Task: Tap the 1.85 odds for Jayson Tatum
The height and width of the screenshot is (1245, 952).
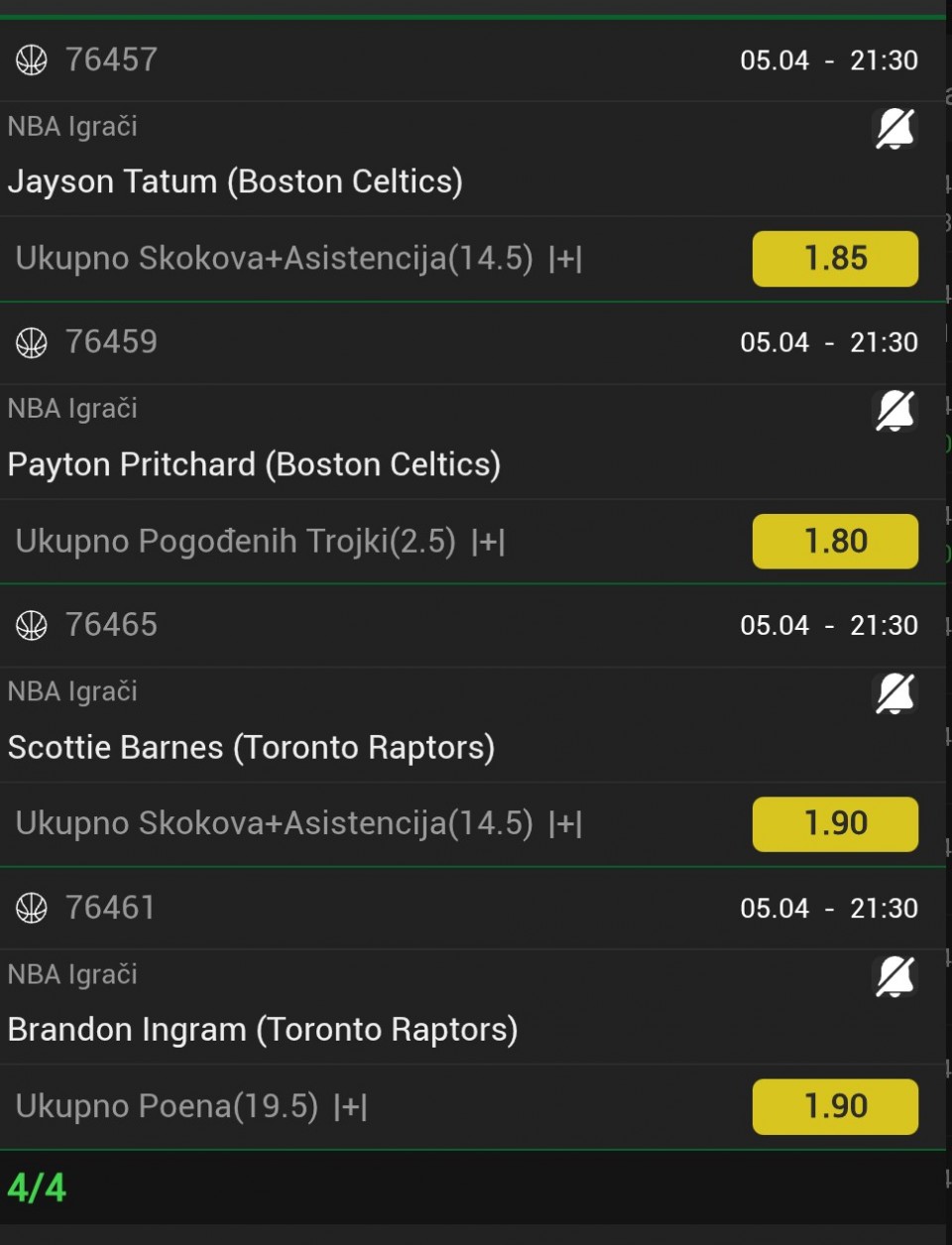Action: click(835, 259)
